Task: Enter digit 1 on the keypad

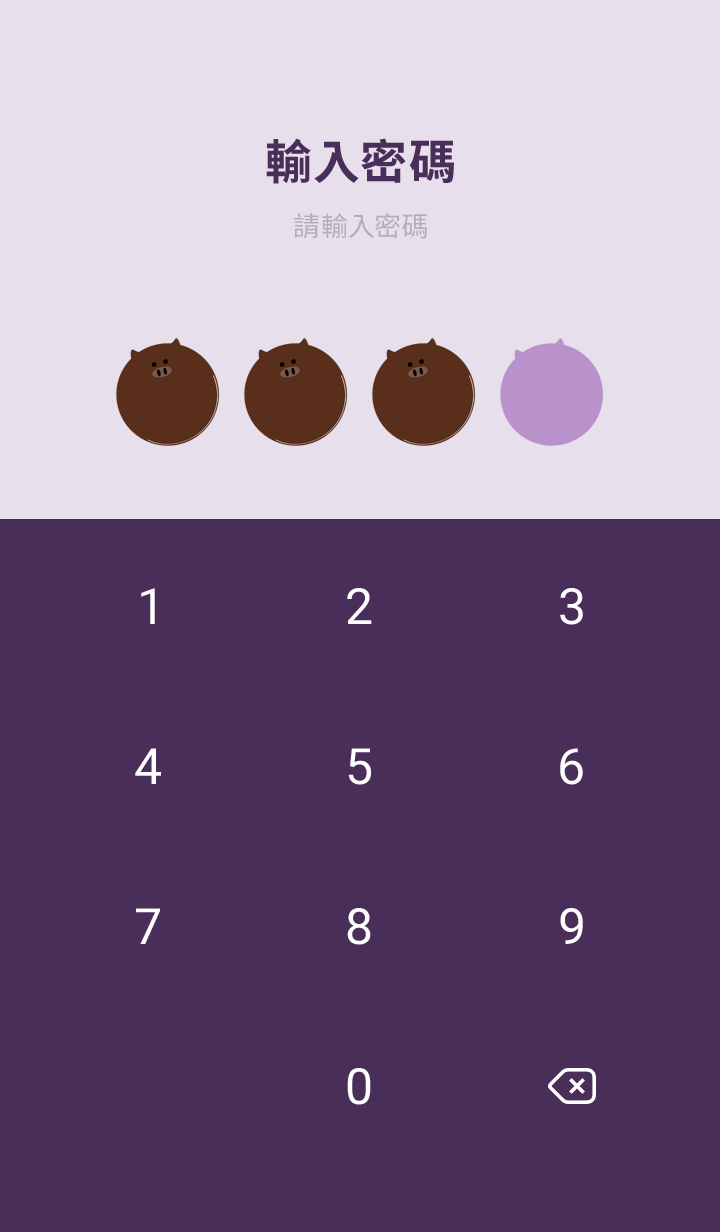Action: 149,607
